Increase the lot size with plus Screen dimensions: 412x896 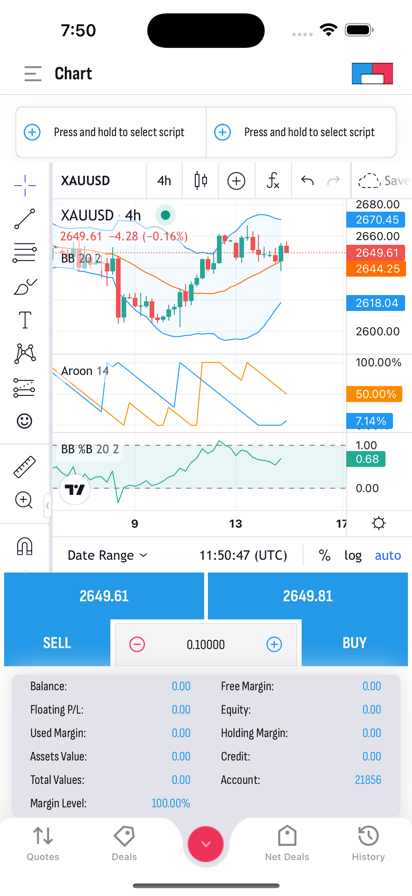point(274,645)
